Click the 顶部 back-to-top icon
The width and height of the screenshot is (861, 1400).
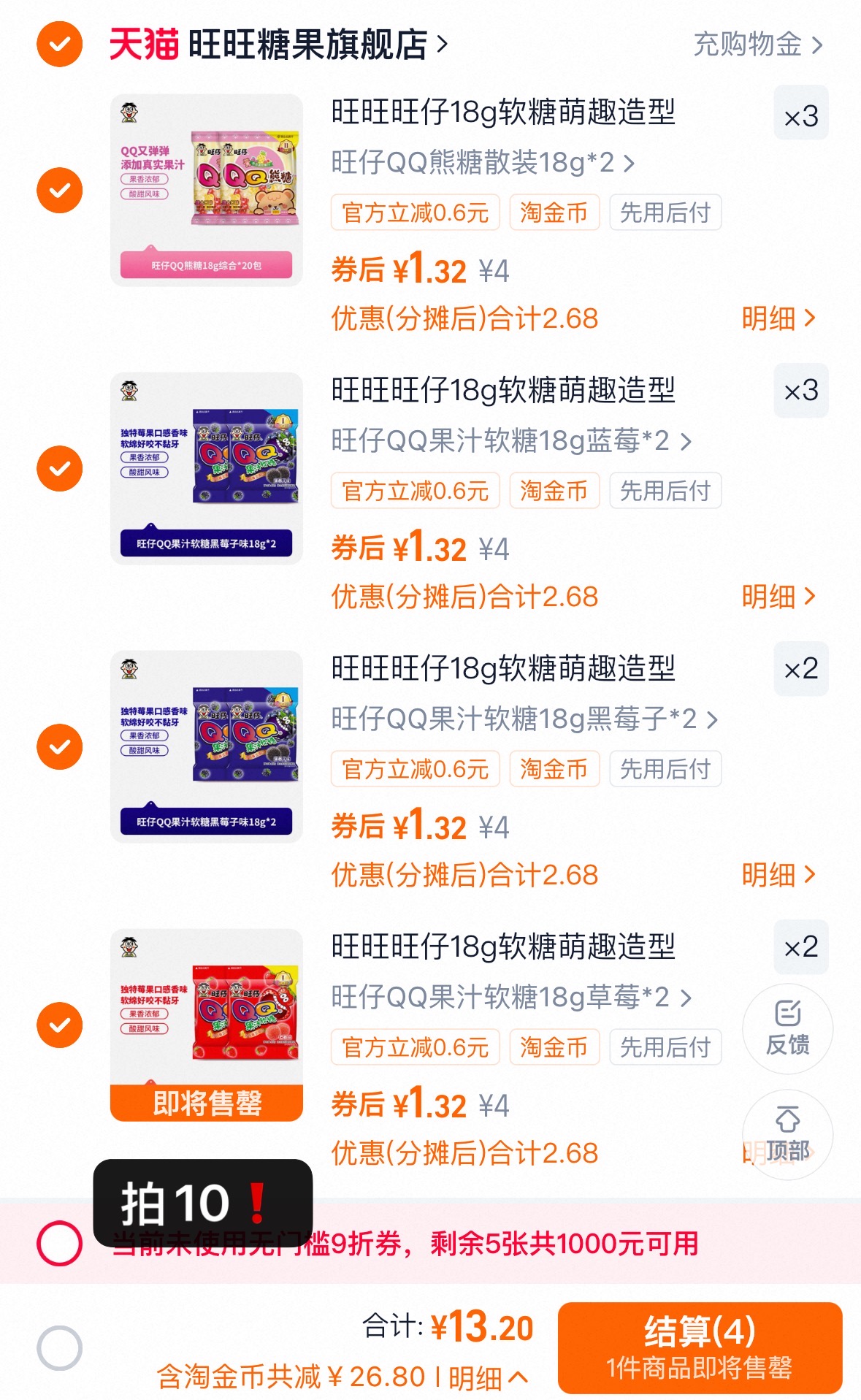click(787, 1133)
